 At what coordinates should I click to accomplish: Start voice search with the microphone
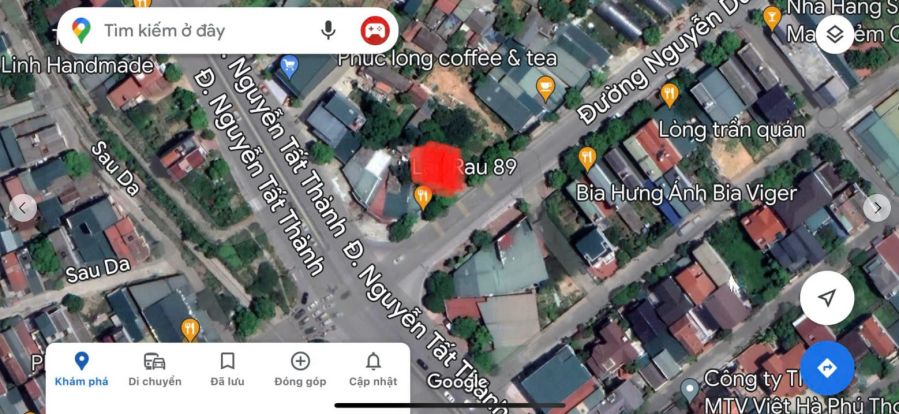click(328, 31)
